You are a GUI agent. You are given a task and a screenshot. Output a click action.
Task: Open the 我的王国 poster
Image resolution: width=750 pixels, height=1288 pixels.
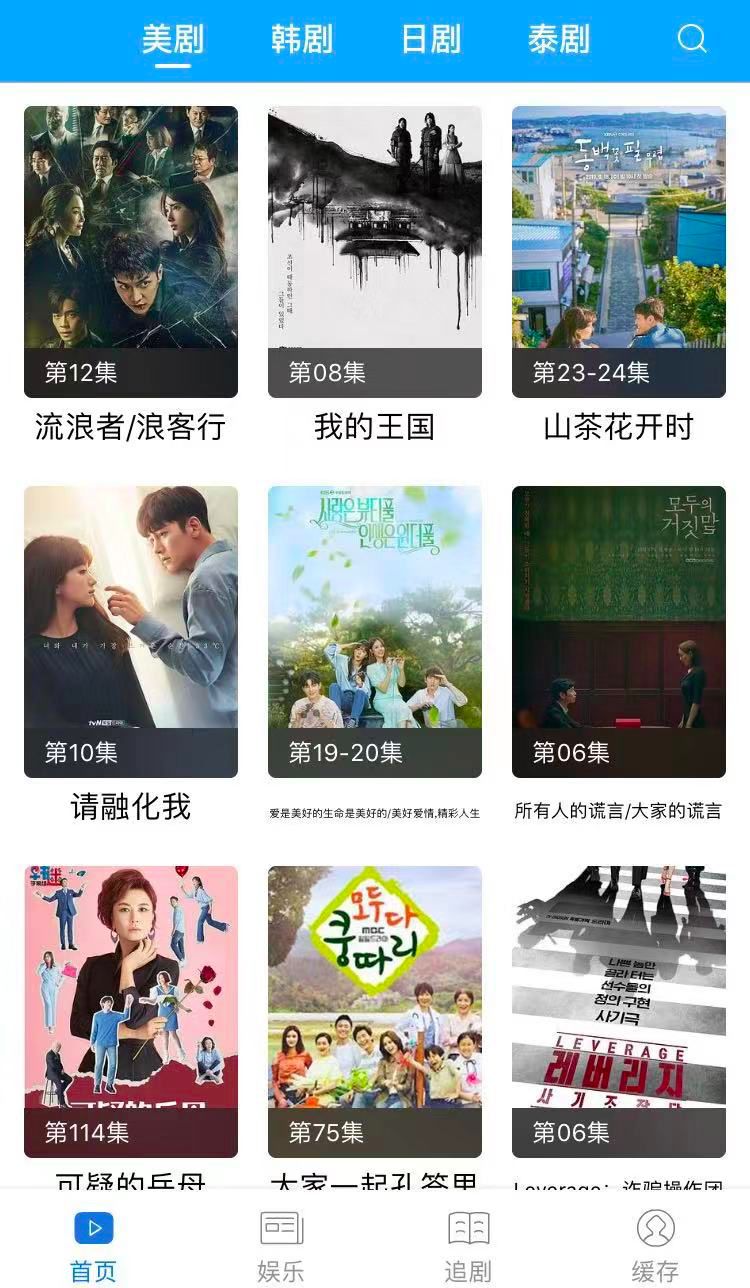(x=373, y=240)
